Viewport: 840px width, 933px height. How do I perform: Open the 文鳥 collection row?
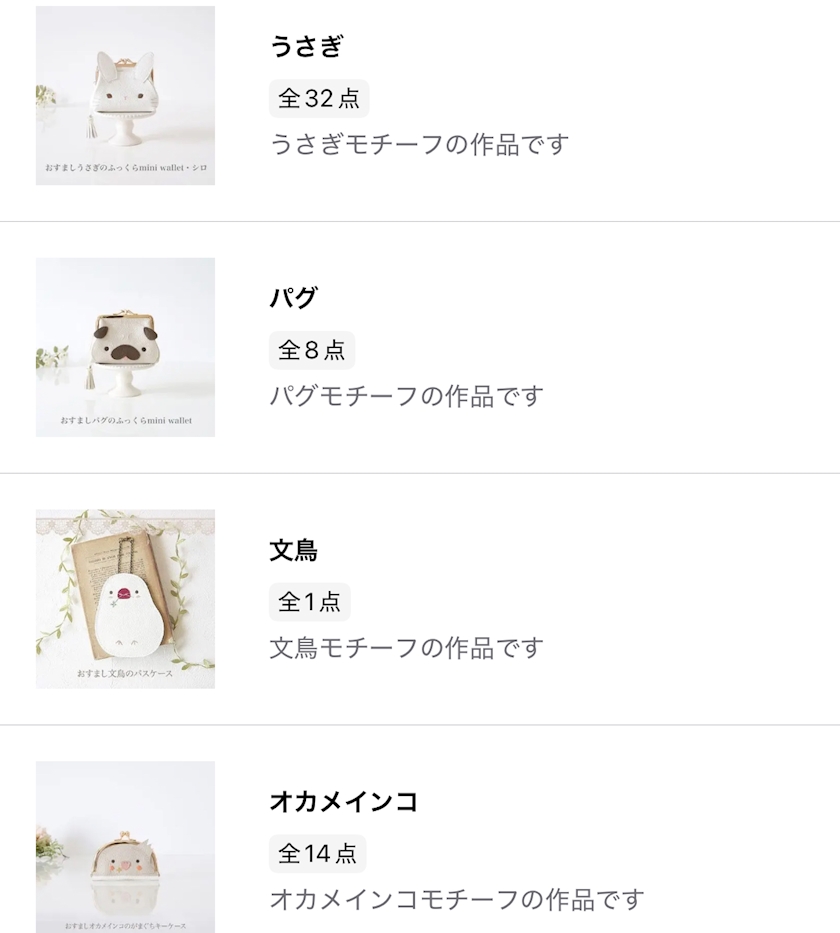[420, 599]
